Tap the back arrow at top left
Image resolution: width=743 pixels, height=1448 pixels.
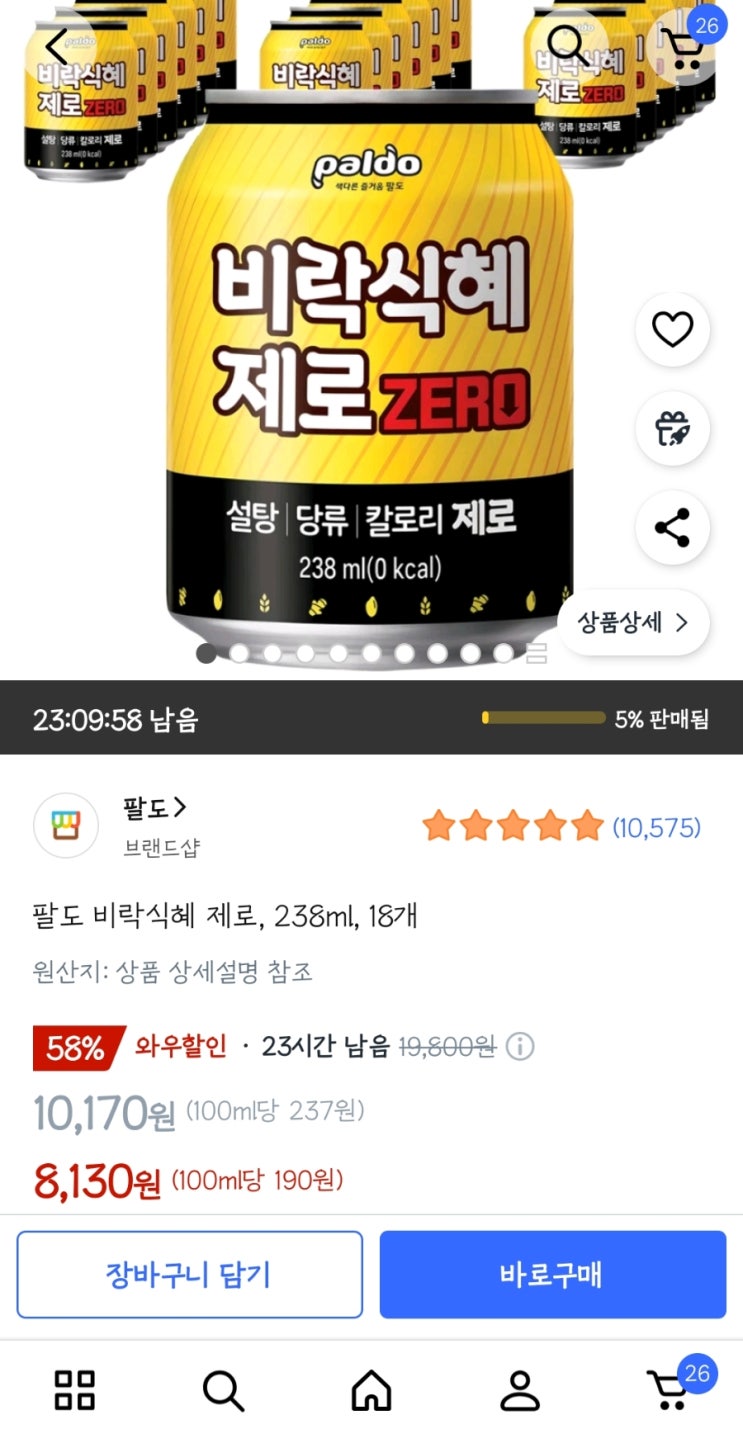(x=55, y=46)
